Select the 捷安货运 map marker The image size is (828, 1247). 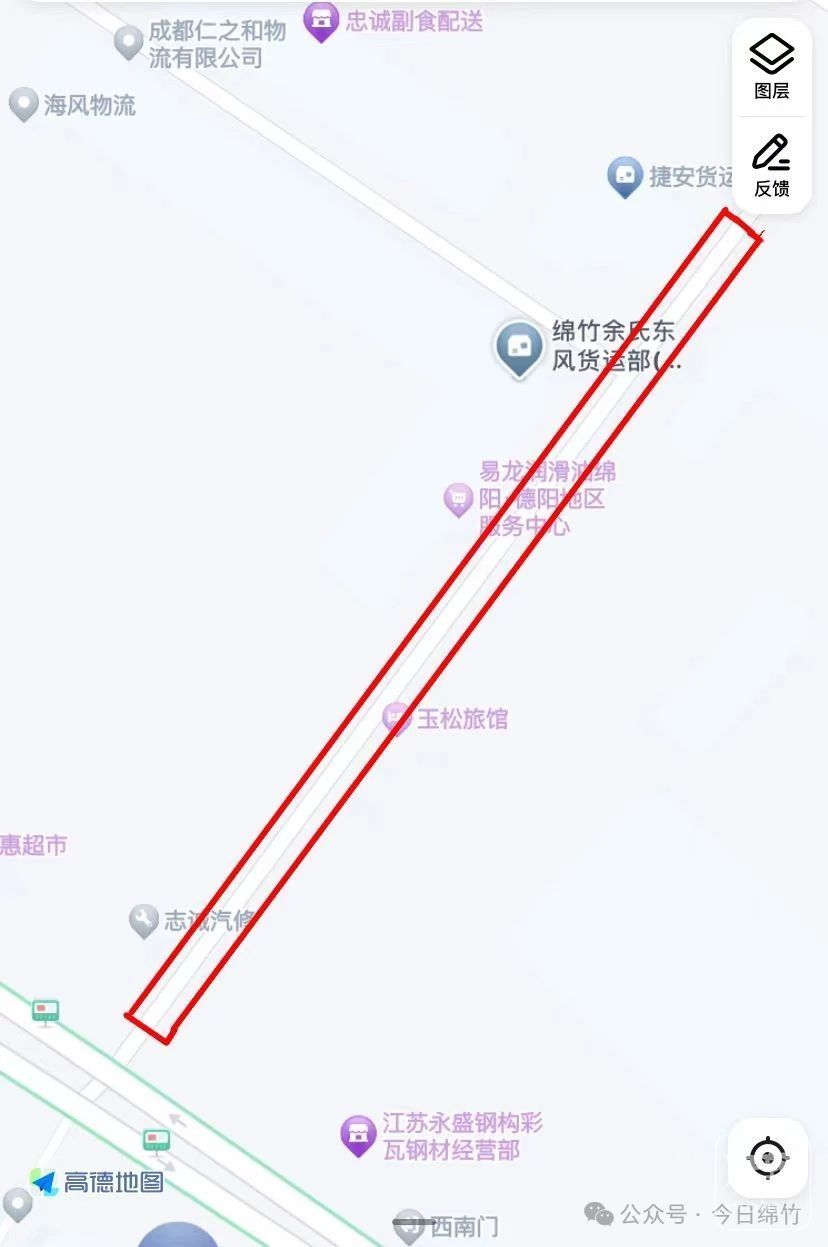tap(625, 177)
